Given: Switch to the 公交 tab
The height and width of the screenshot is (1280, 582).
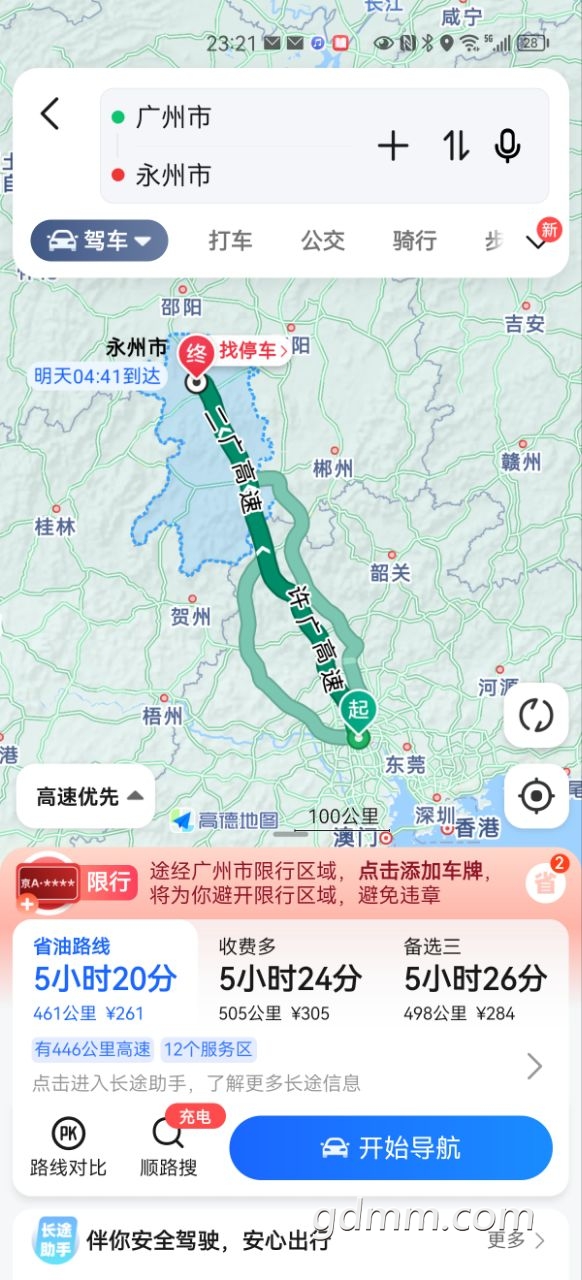Looking at the screenshot, I should pos(323,240).
